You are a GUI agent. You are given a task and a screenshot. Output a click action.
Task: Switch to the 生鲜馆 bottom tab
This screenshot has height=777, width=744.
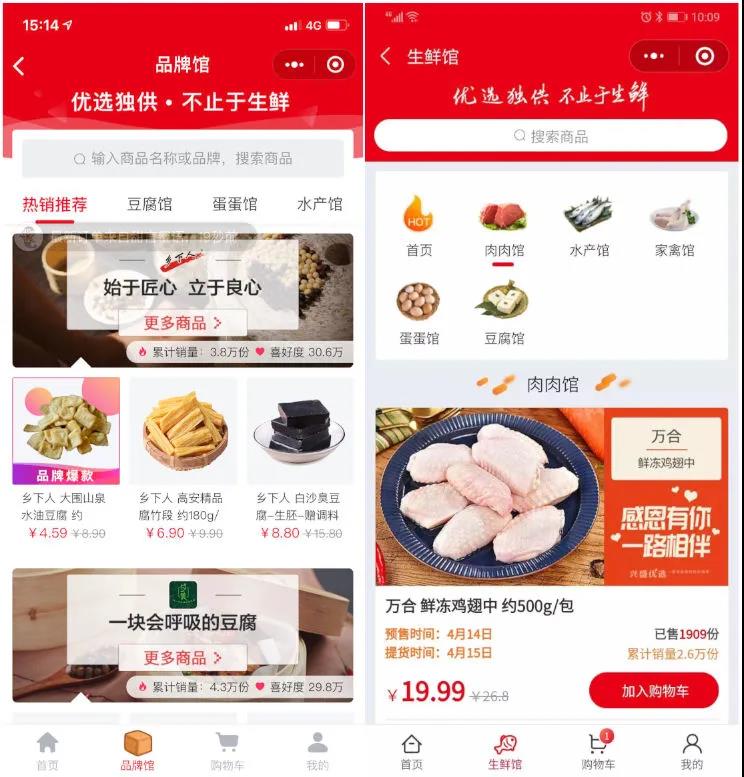504,750
